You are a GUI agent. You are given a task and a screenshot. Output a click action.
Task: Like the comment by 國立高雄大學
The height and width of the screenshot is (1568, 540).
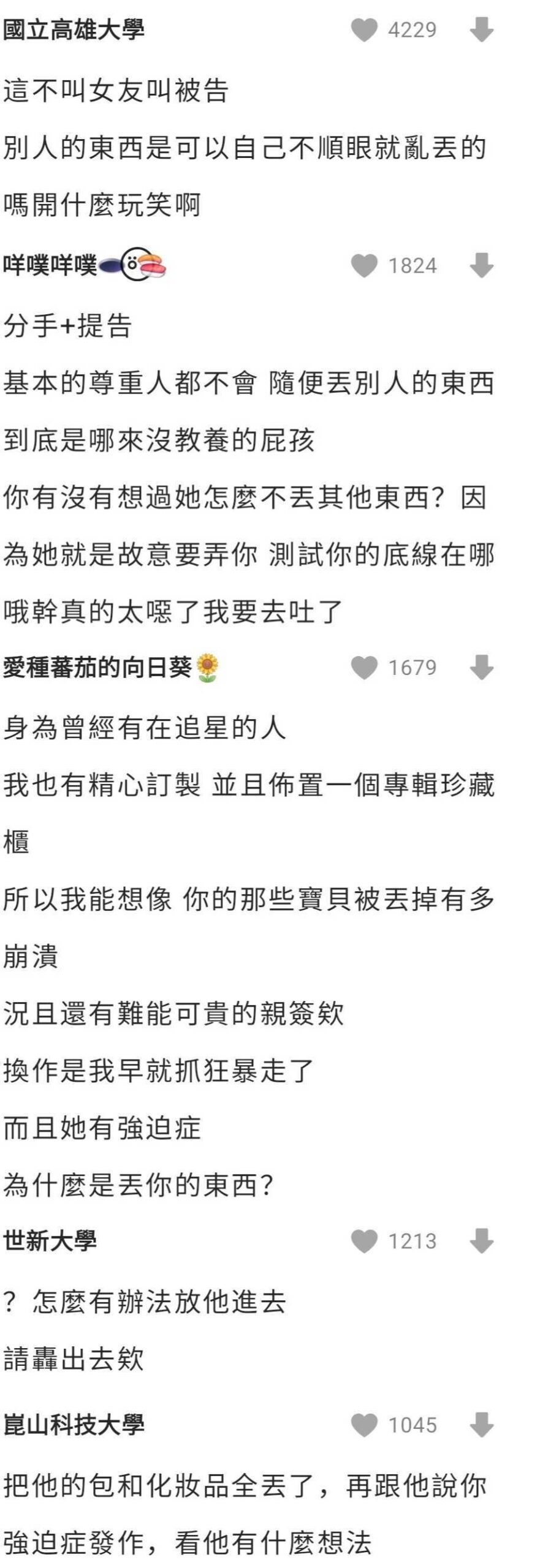point(364,30)
